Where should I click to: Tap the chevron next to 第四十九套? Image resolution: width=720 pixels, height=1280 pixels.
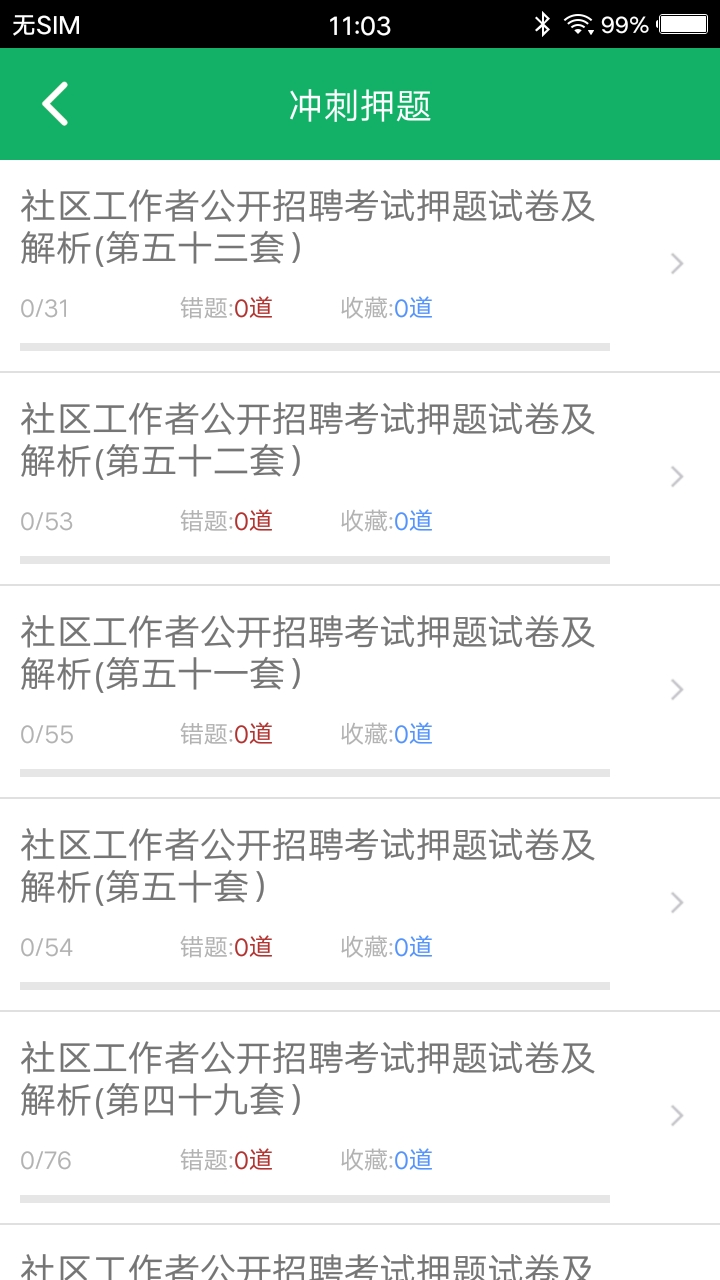(x=676, y=1113)
